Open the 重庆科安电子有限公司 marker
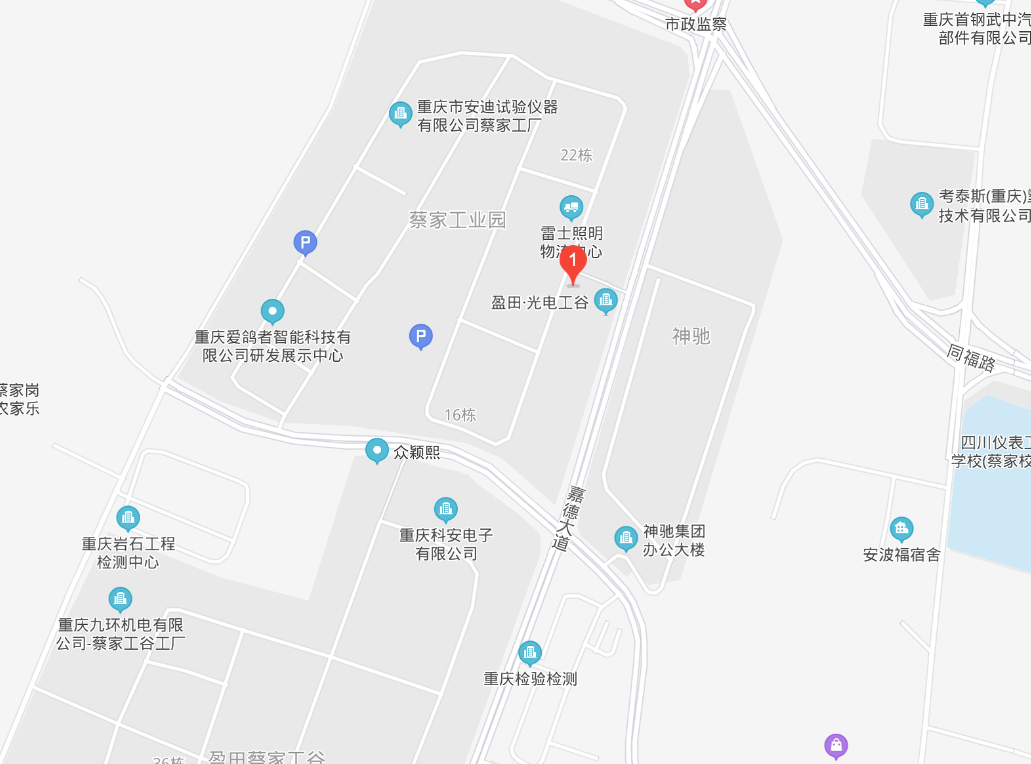 click(446, 510)
